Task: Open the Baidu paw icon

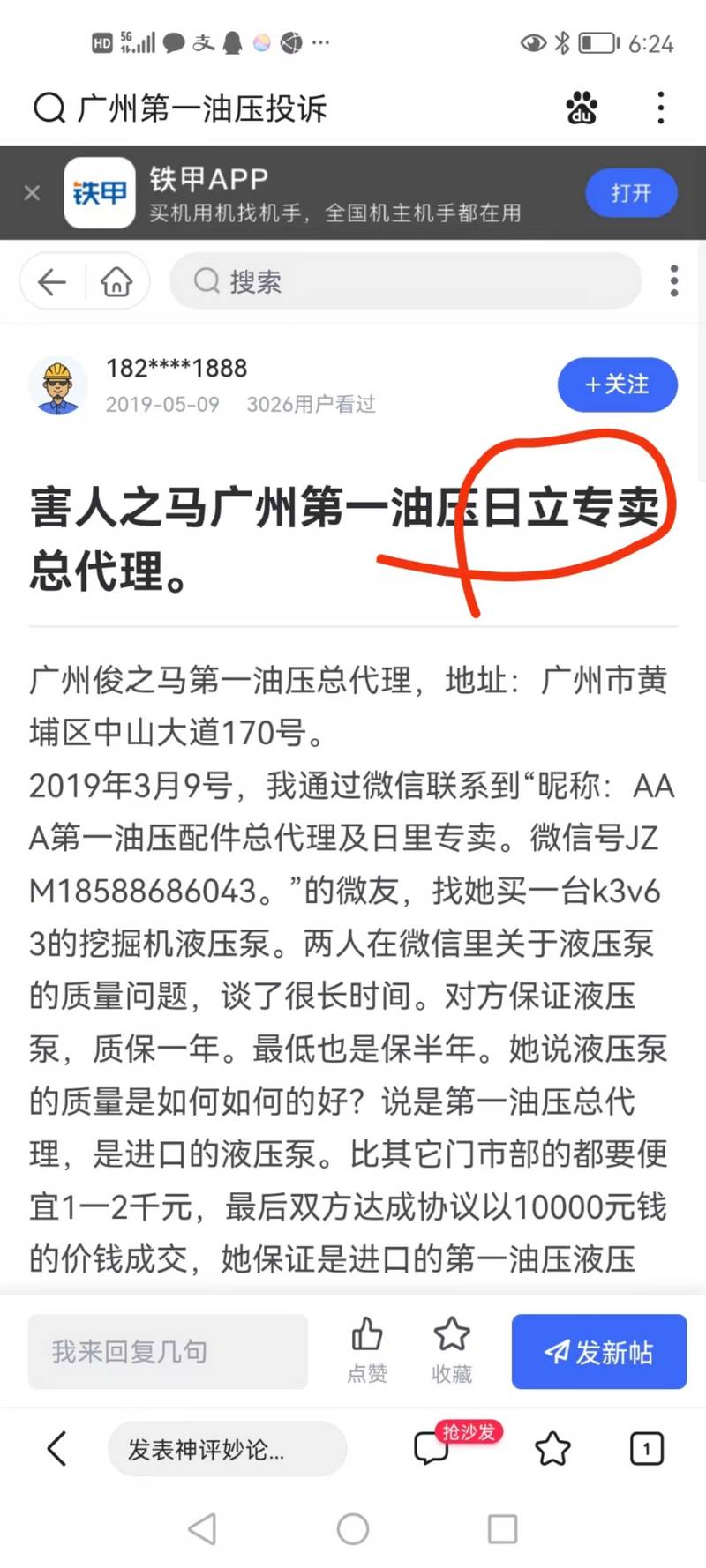Action: [x=582, y=108]
